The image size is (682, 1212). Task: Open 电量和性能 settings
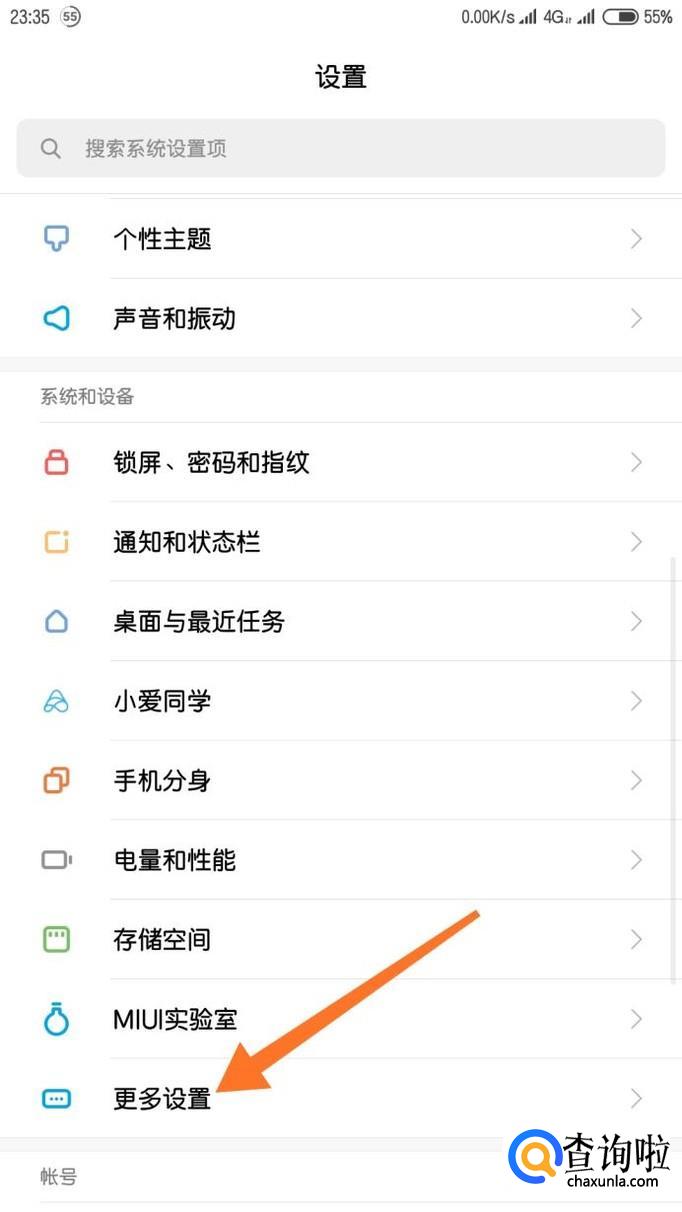[340, 860]
